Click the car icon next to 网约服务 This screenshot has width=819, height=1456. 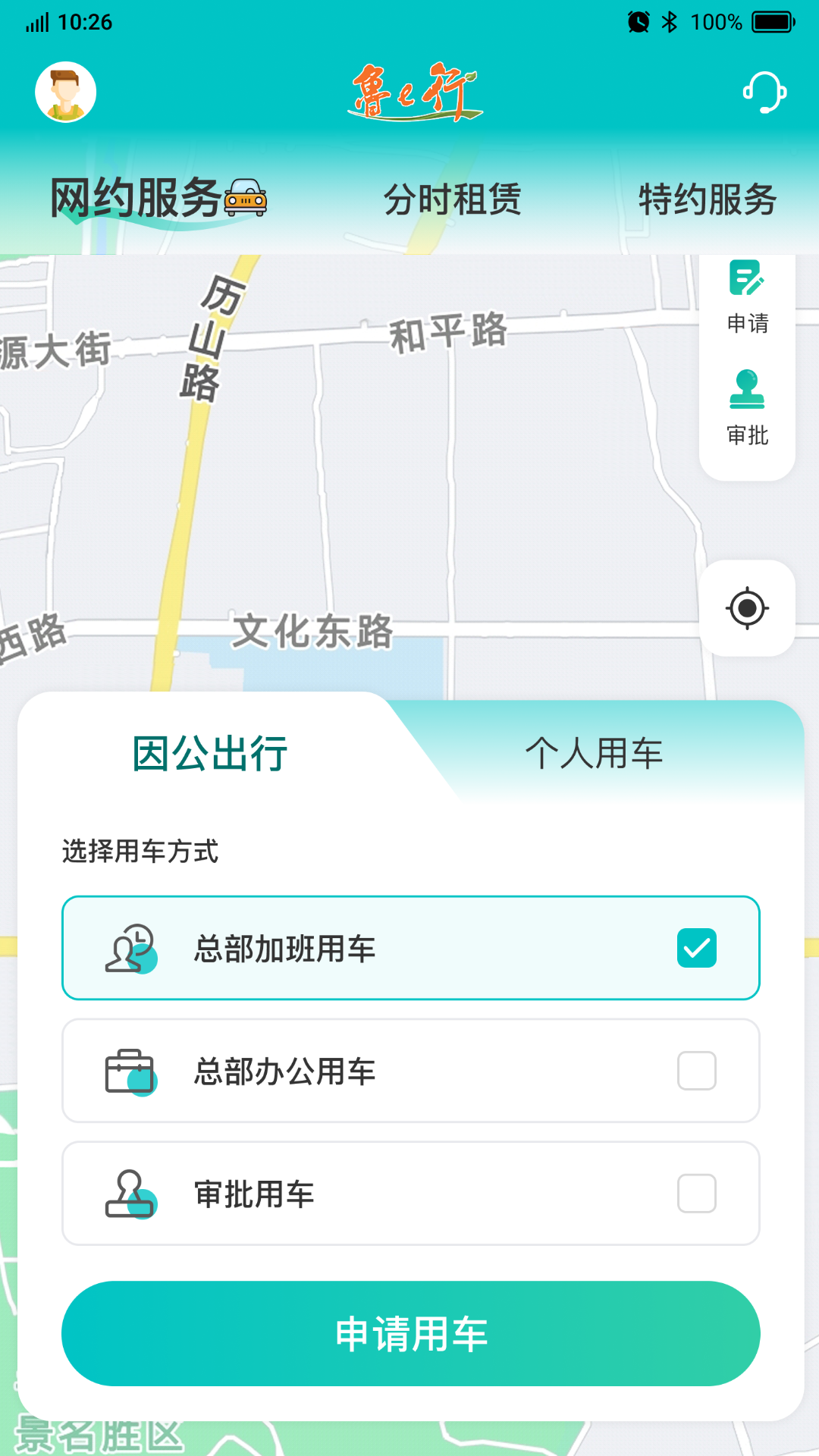pyautogui.click(x=246, y=199)
